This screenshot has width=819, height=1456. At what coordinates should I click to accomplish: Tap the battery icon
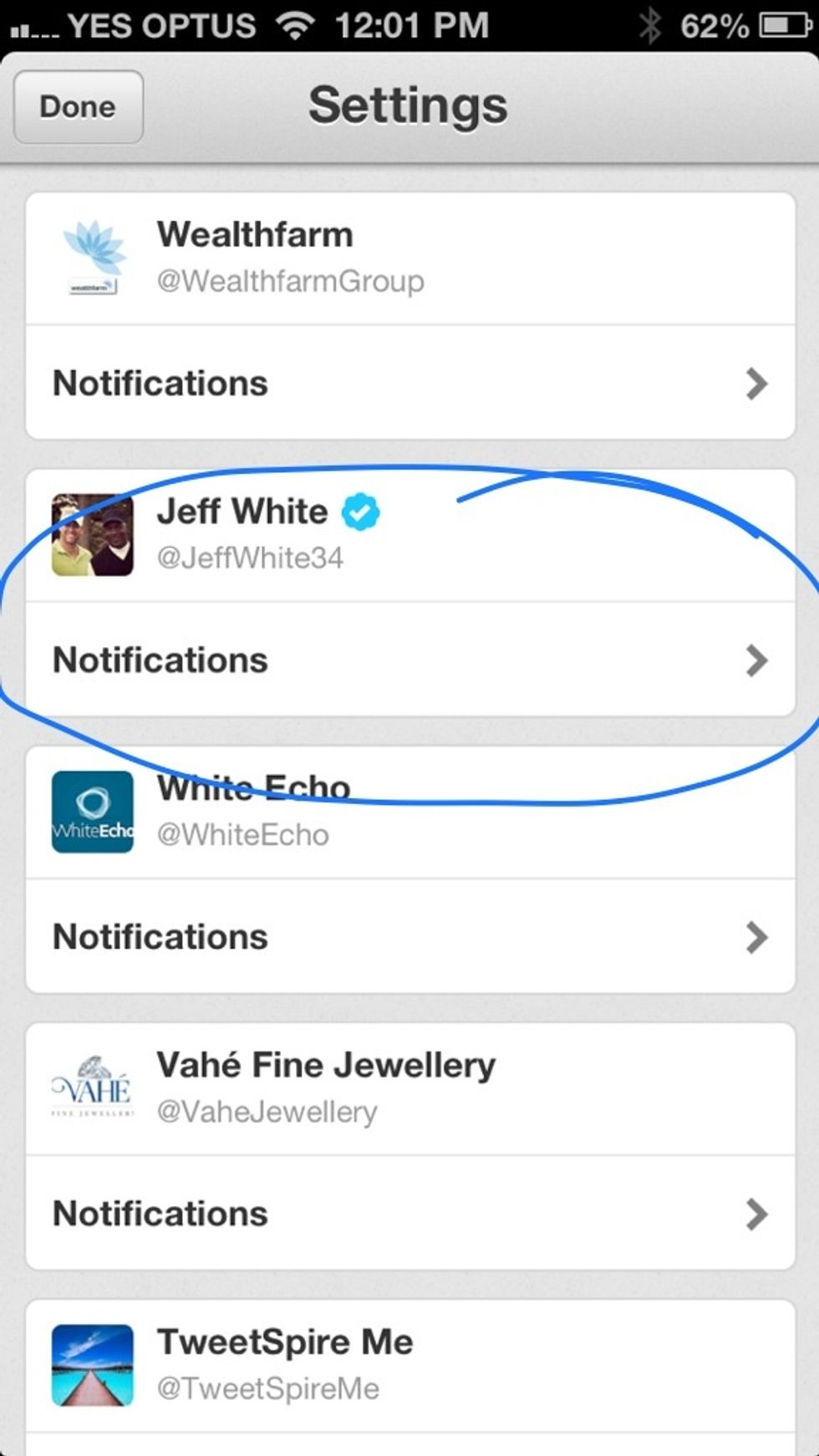(x=773, y=23)
